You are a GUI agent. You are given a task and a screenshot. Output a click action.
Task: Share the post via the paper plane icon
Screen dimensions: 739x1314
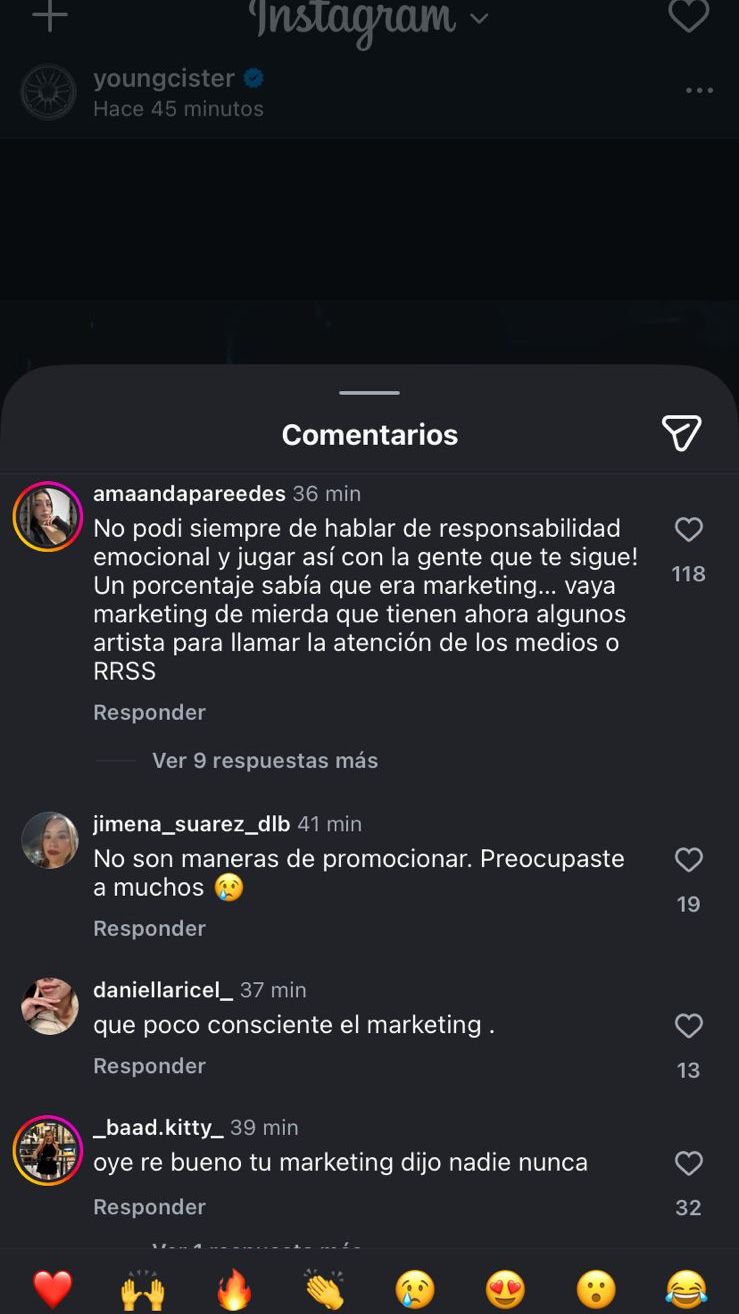point(681,433)
